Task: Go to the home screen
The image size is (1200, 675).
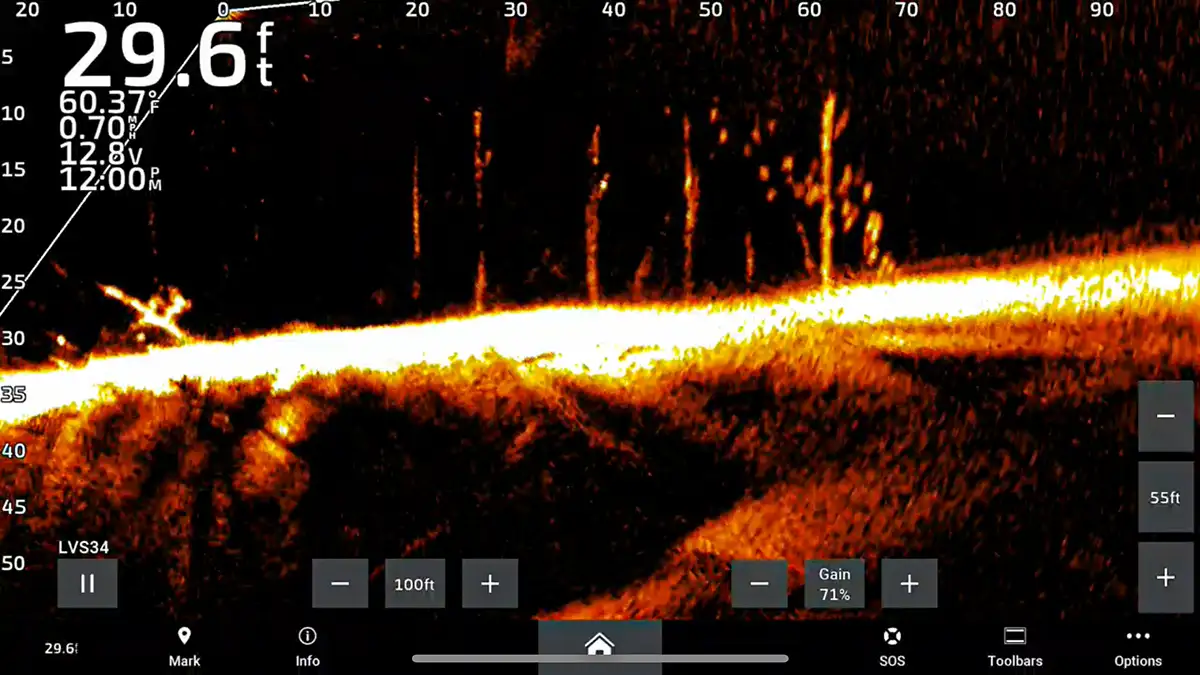Action: (x=599, y=645)
